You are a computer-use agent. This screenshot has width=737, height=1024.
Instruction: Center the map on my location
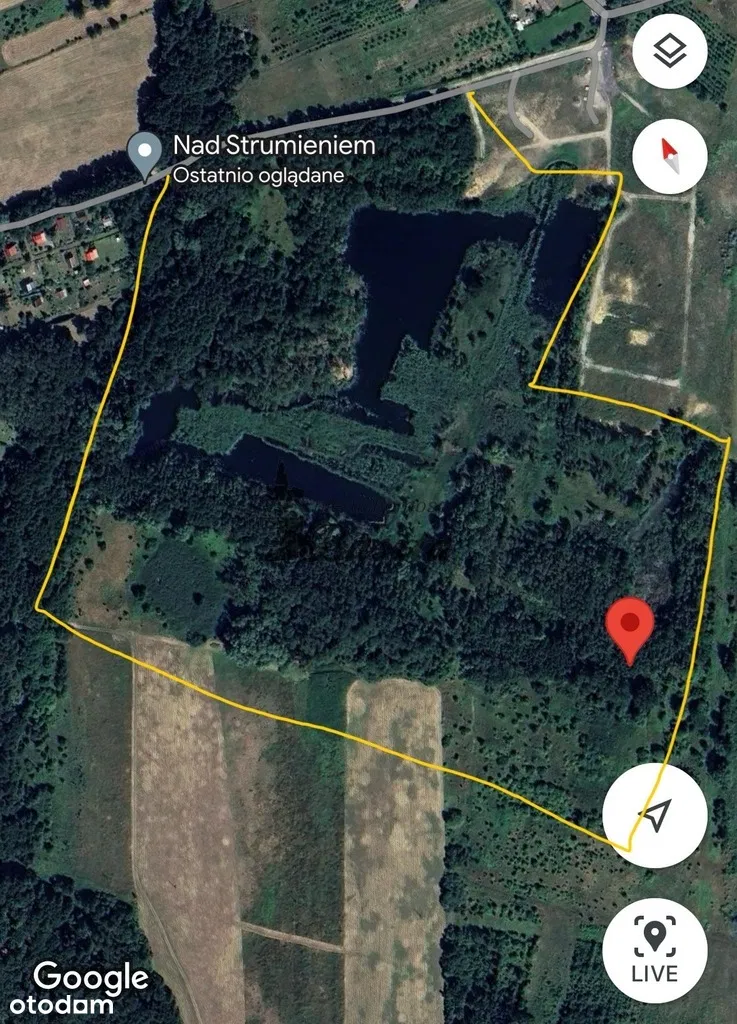[x=654, y=815]
